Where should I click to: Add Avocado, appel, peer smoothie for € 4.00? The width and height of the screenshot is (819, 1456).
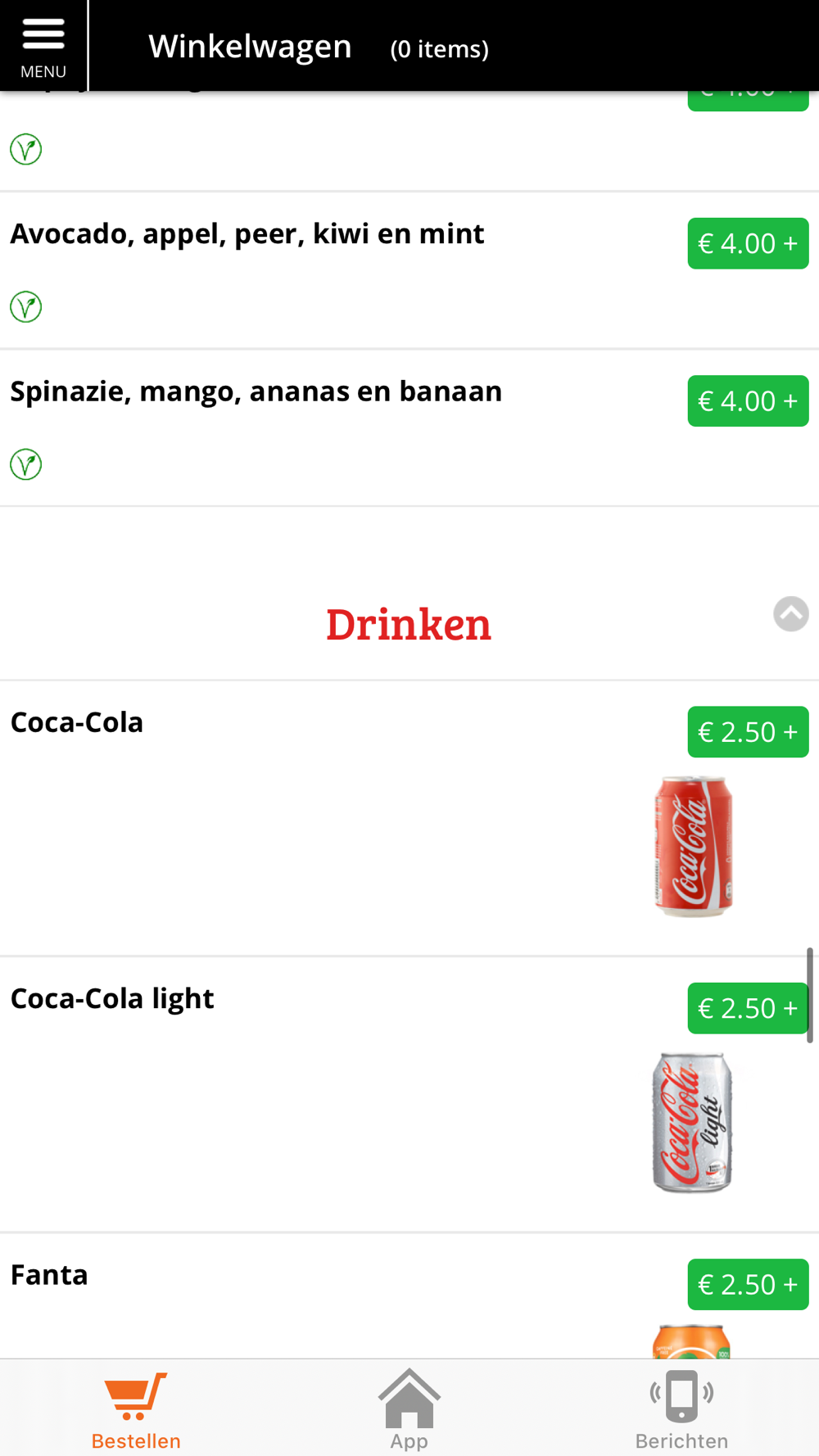[748, 243]
